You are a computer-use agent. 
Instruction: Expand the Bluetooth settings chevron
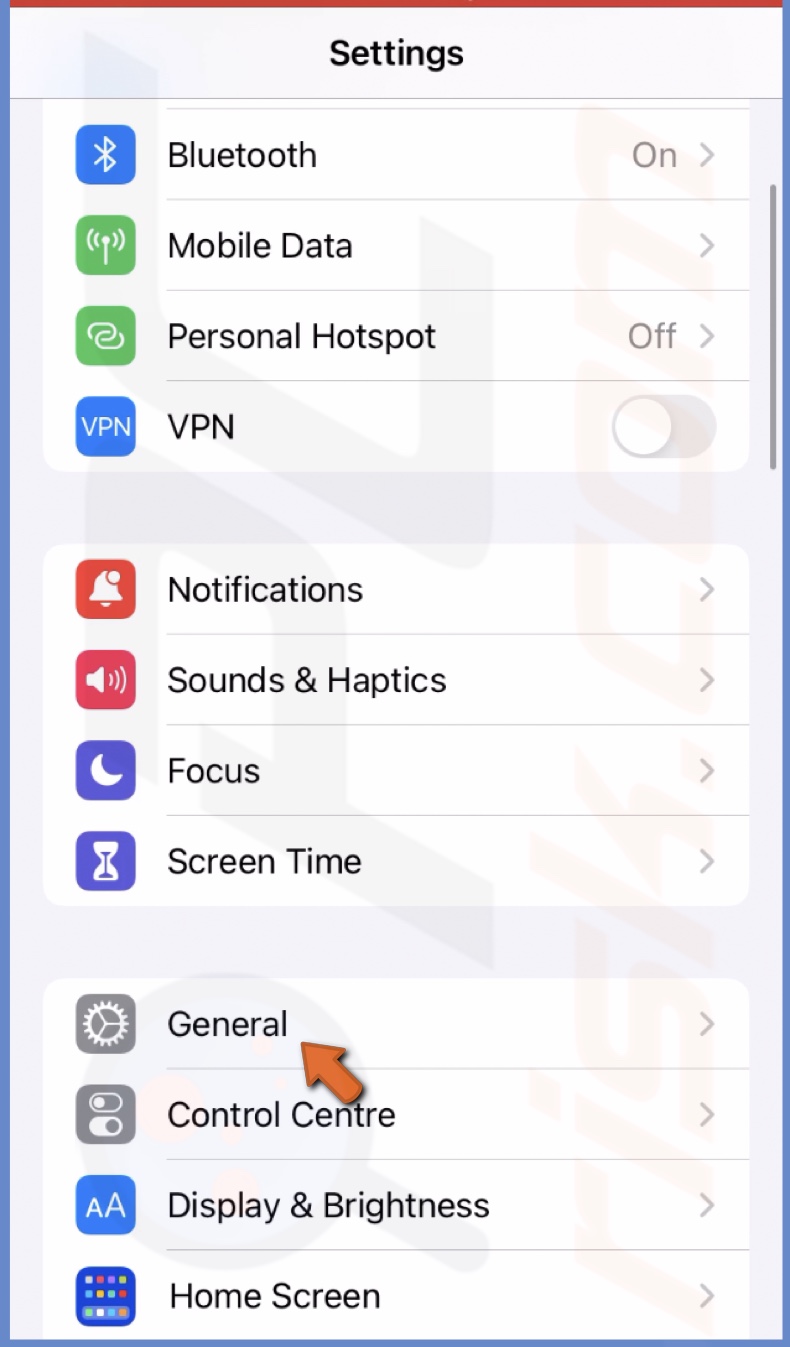[x=708, y=155]
